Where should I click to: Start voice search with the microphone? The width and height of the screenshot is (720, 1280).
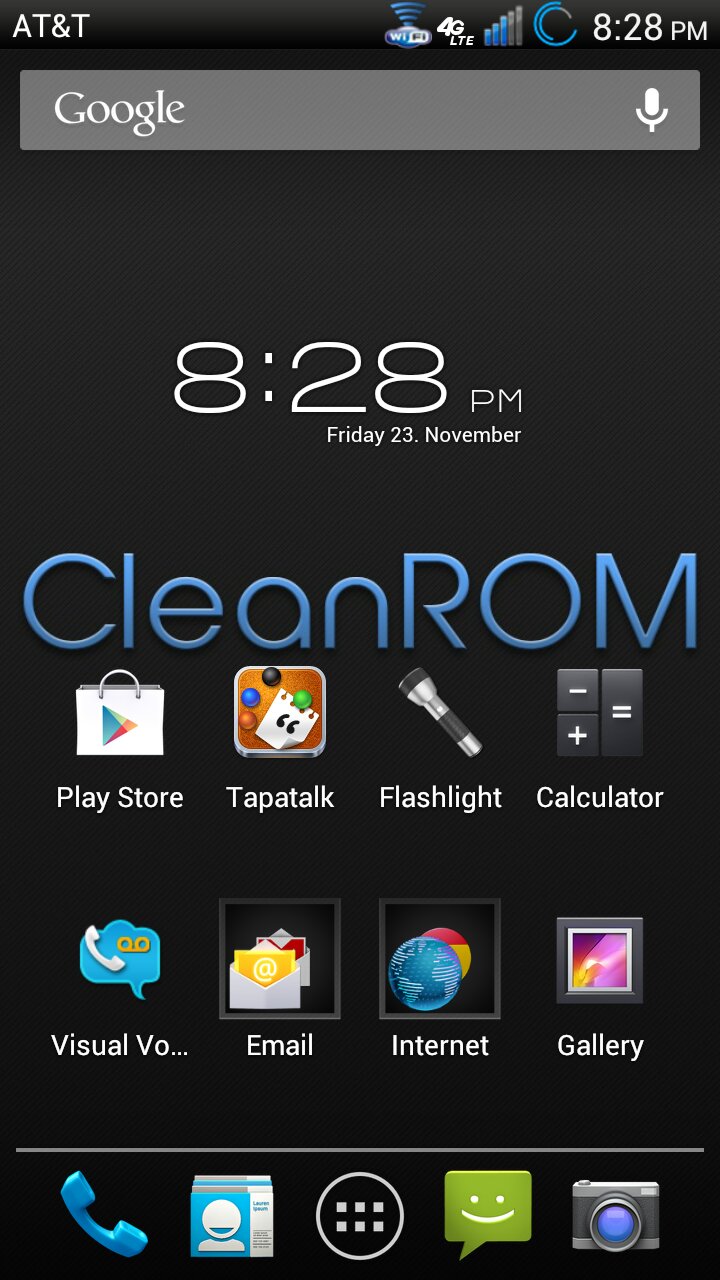pos(652,110)
